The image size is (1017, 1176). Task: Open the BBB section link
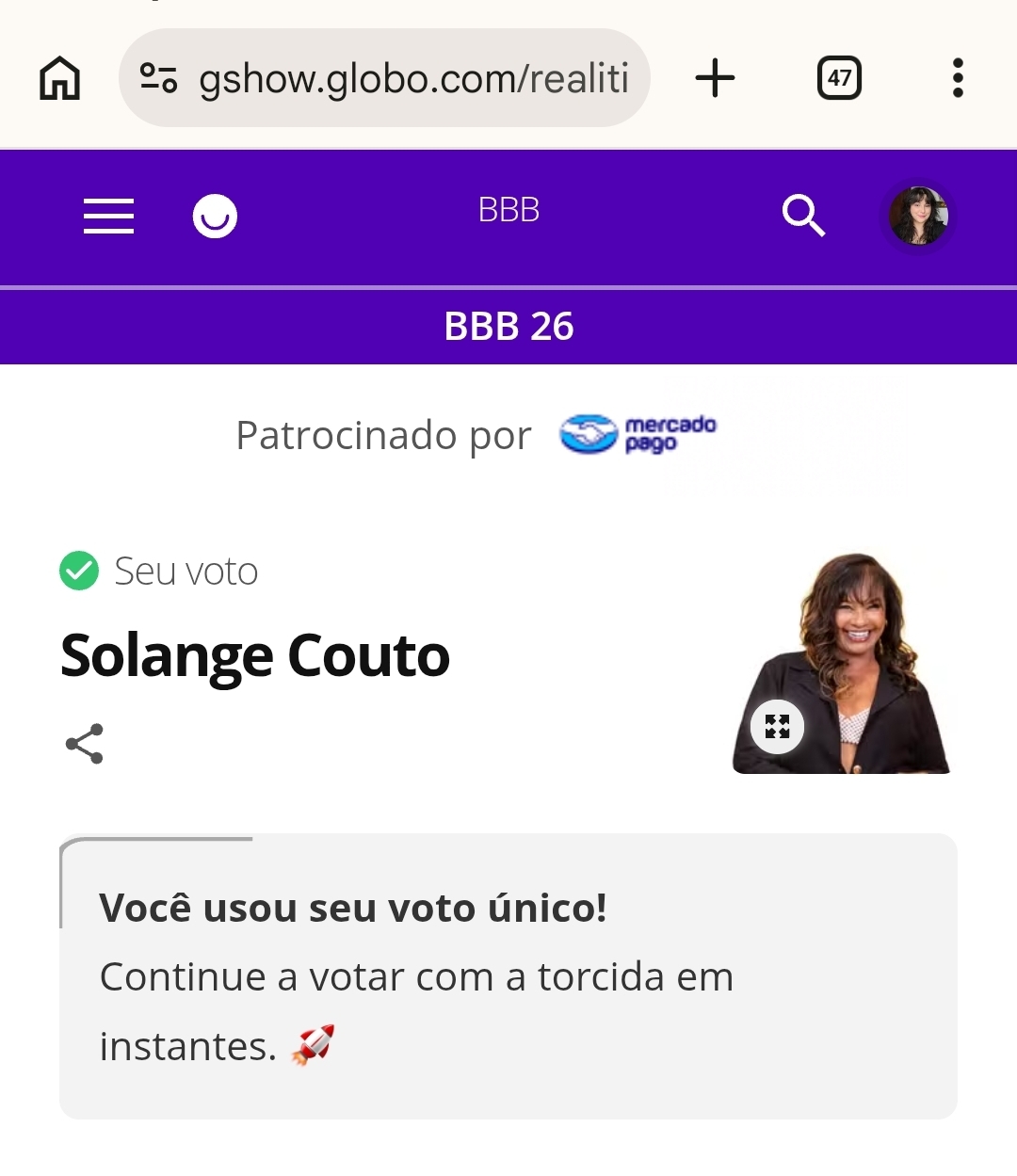tap(508, 210)
